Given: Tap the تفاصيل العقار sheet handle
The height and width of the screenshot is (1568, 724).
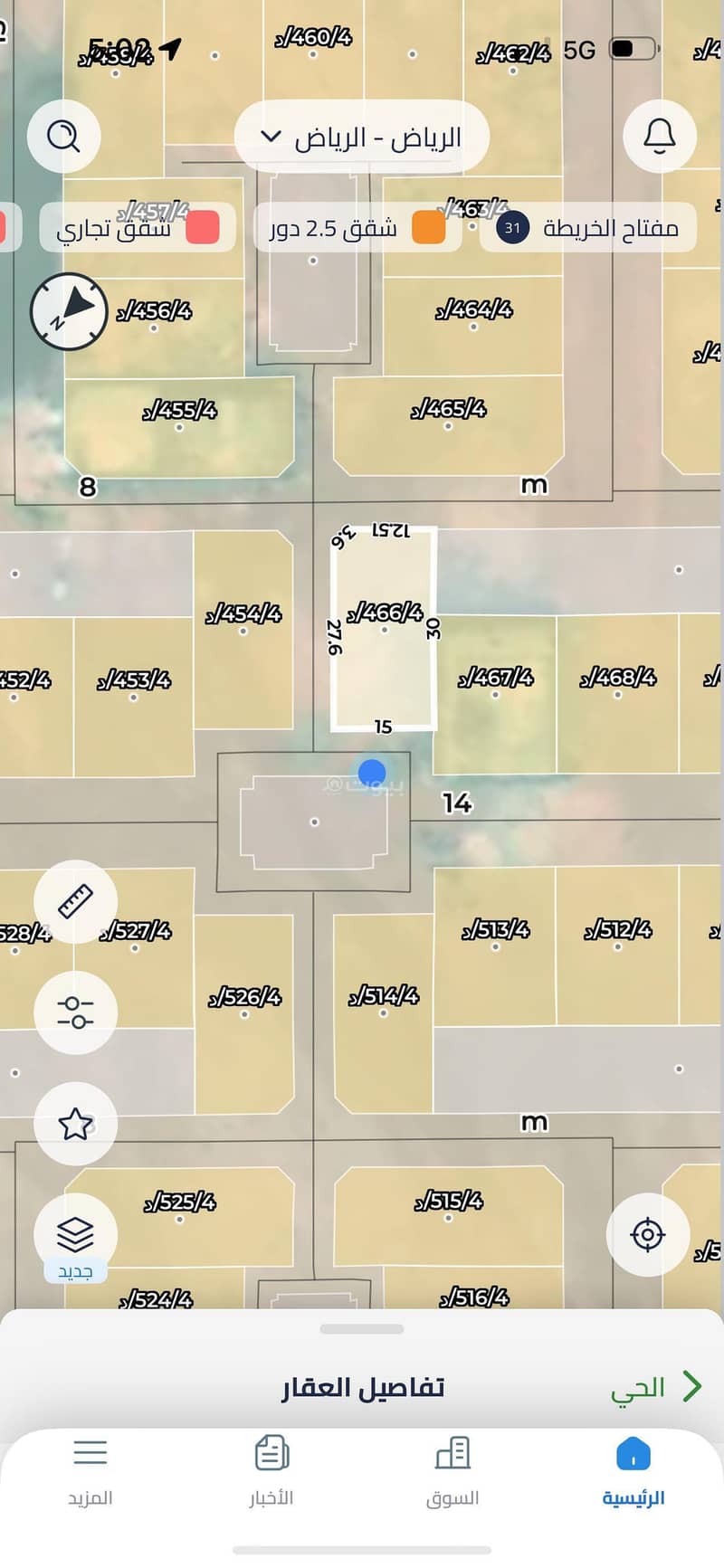Looking at the screenshot, I should click(362, 1329).
